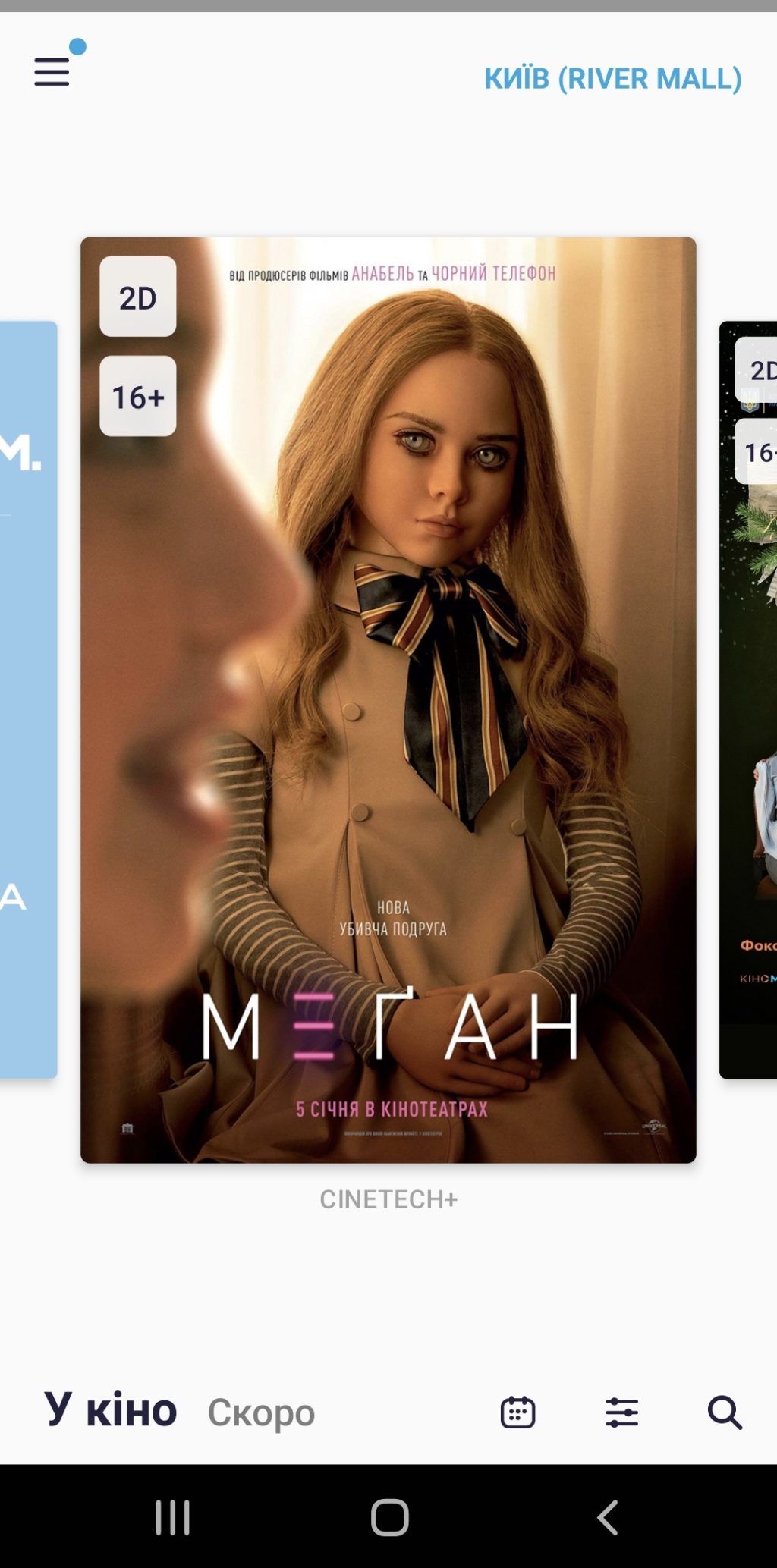Go back using system navigation

(607, 1517)
